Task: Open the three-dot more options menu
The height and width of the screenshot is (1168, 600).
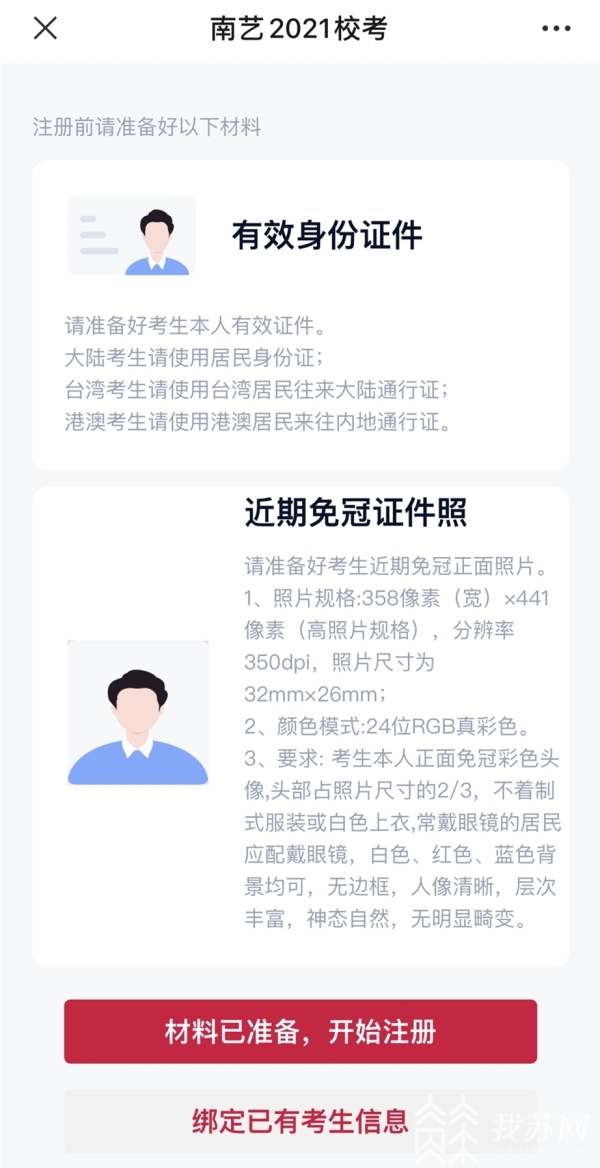Action: click(556, 28)
